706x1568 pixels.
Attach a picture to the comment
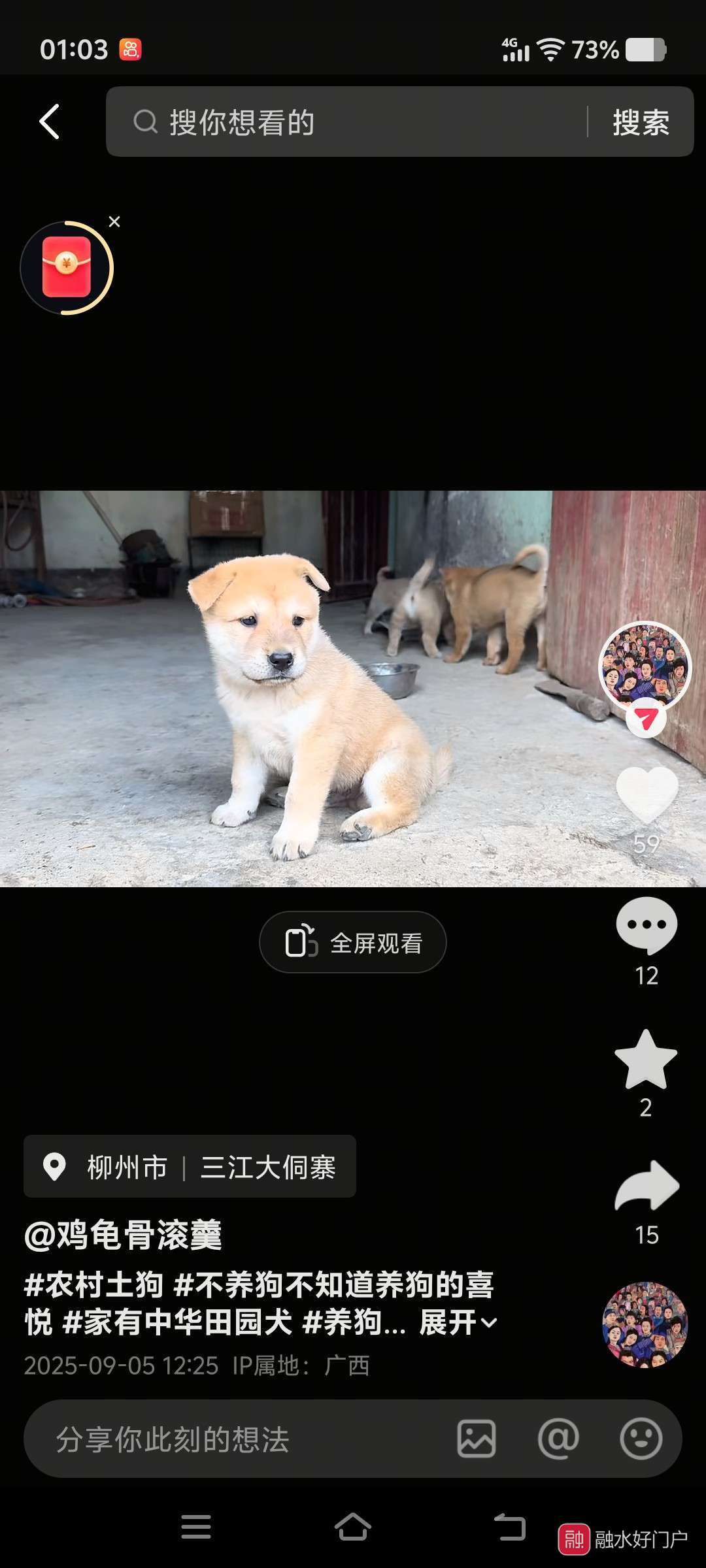pyautogui.click(x=477, y=1439)
